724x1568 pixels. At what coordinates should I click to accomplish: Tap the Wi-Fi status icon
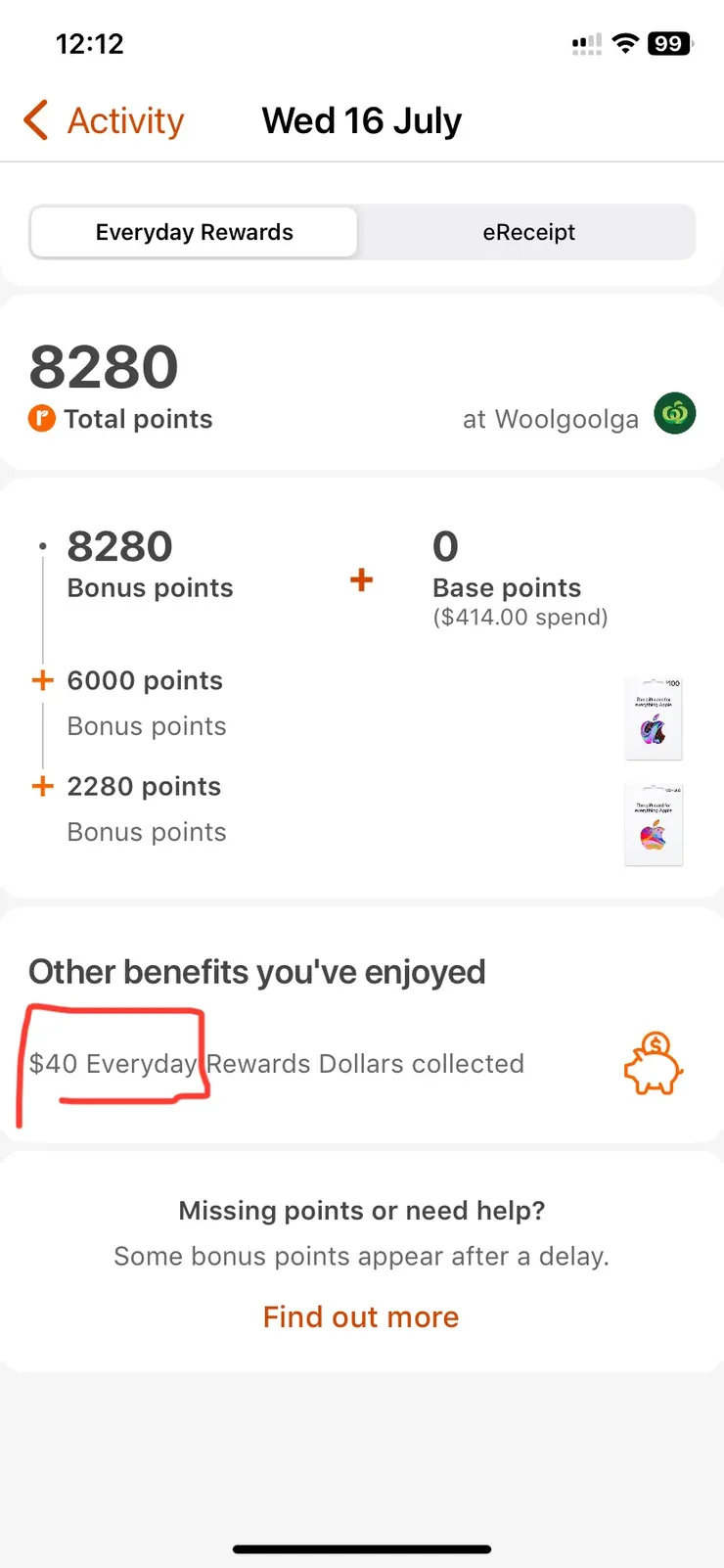click(625, 43)
